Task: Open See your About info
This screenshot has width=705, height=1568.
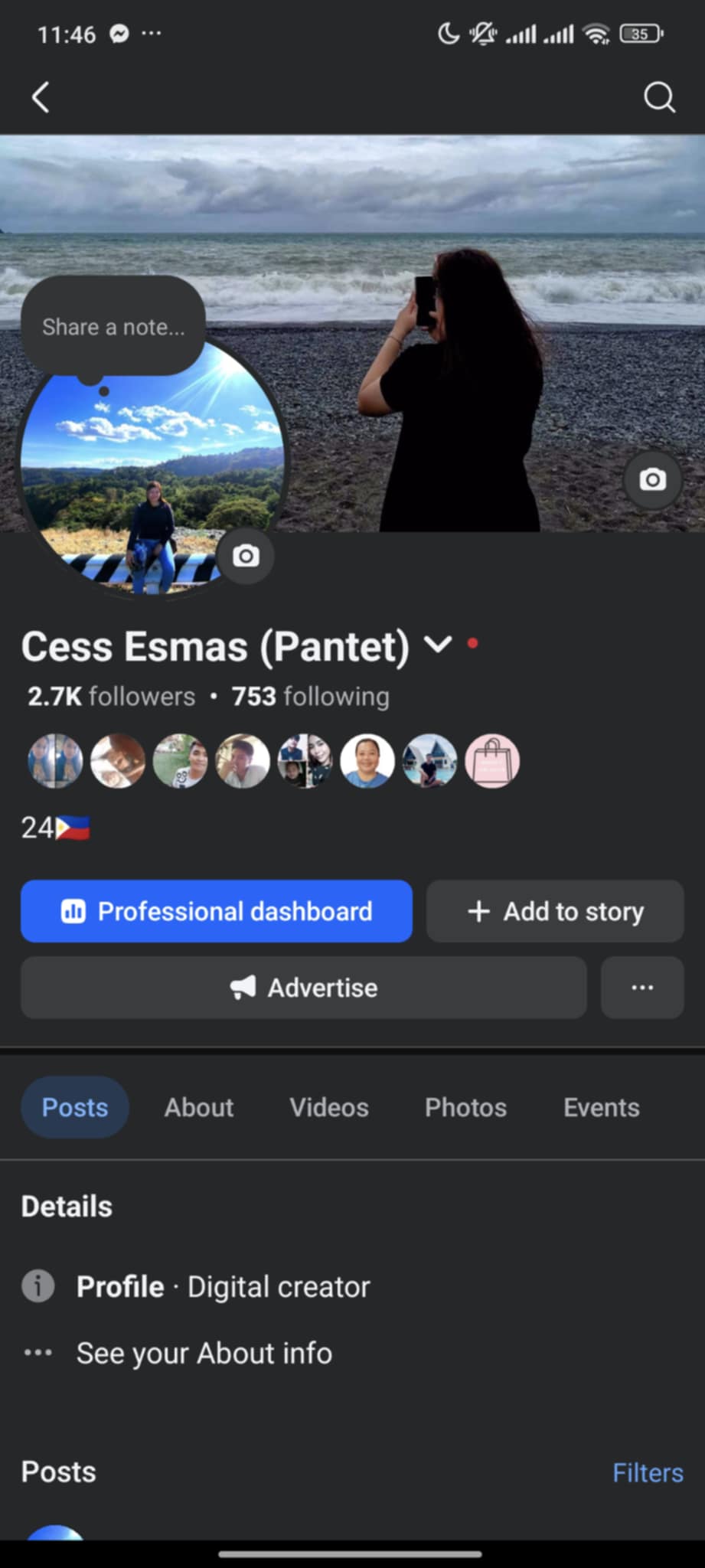Action: pos(204,1353)
